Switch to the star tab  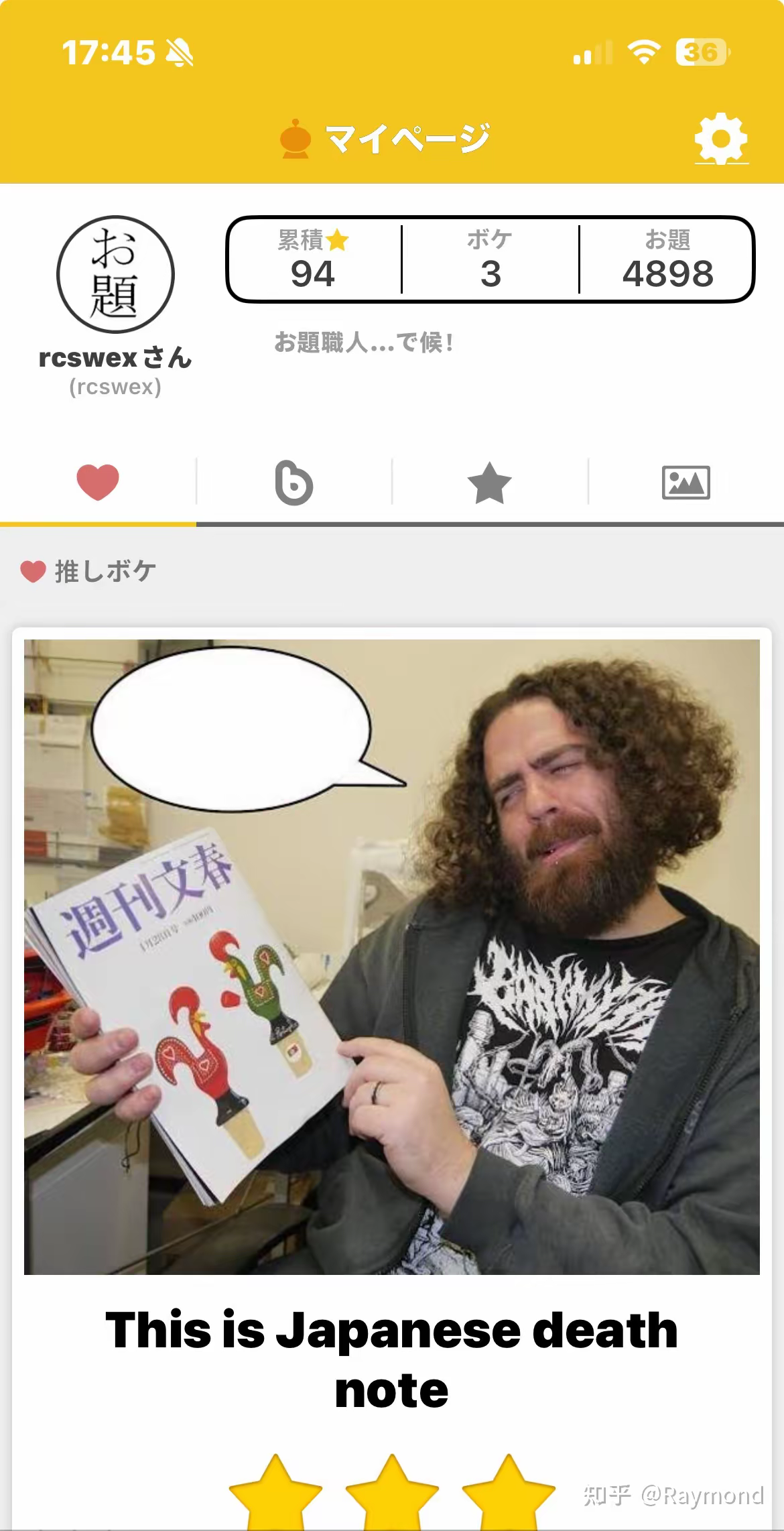(x=490, y=483)
